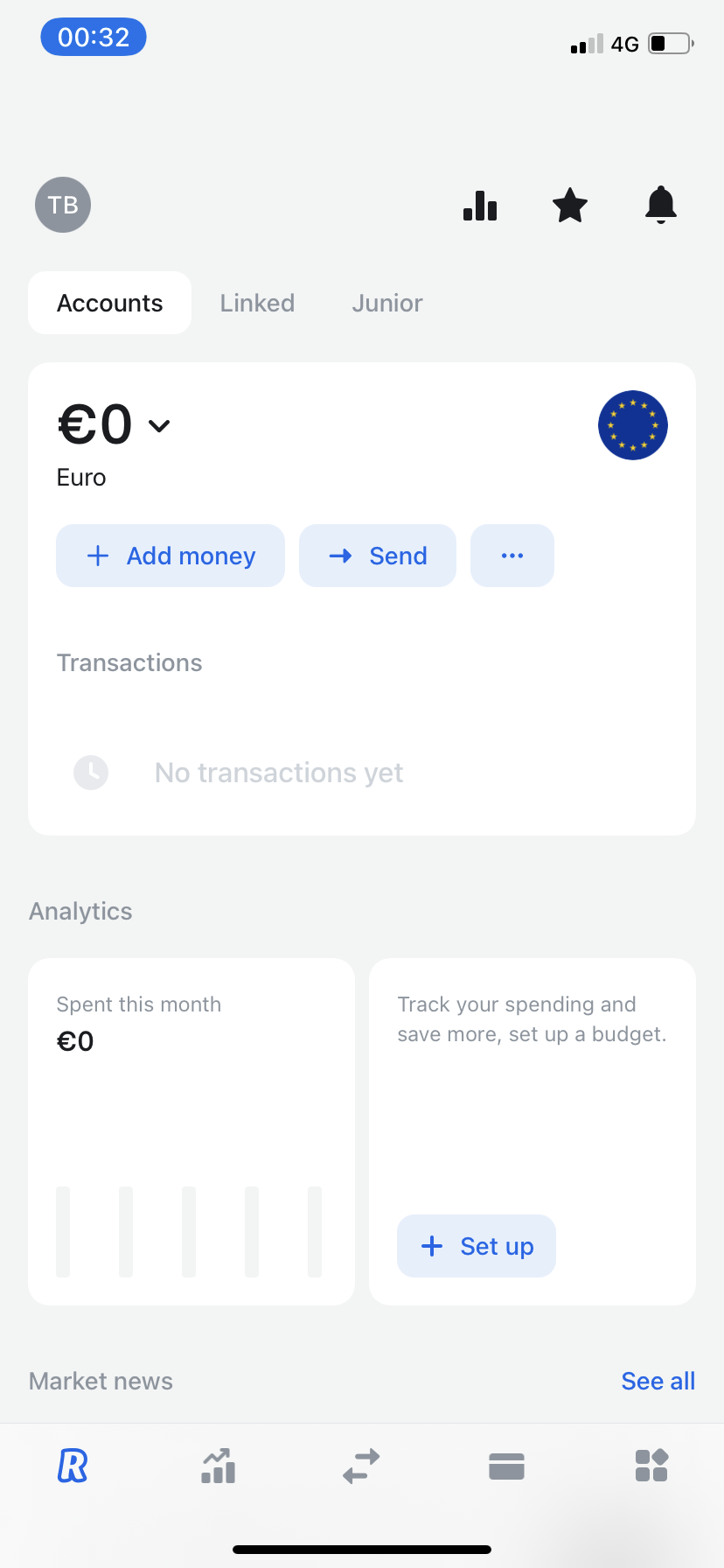This screenshot has width=724, height=1568.
Task: Tap the 00:32 call timer pill
Action: point(93,37)
